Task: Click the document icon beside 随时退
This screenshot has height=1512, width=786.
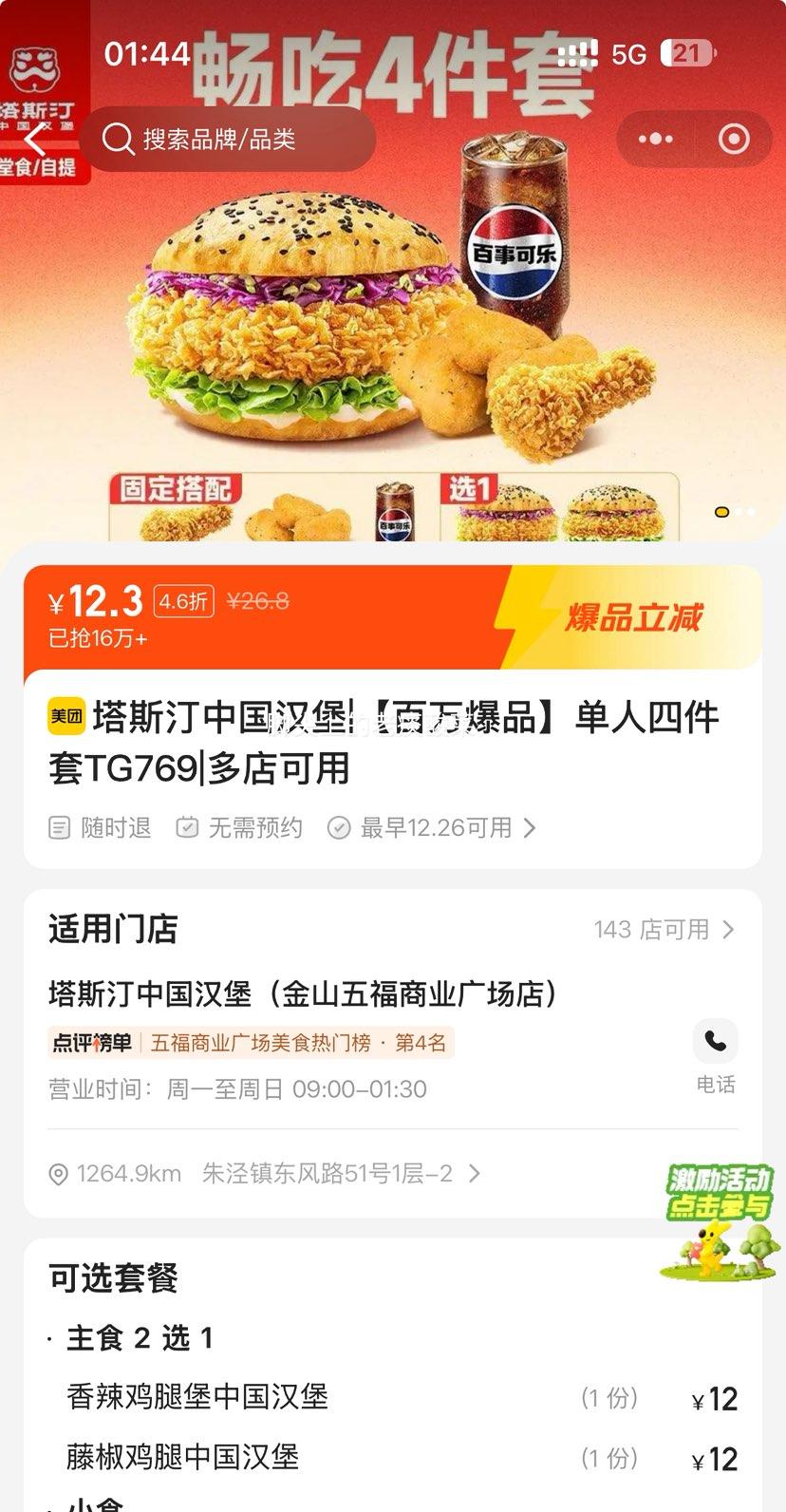Action: (x=59, y=827)
